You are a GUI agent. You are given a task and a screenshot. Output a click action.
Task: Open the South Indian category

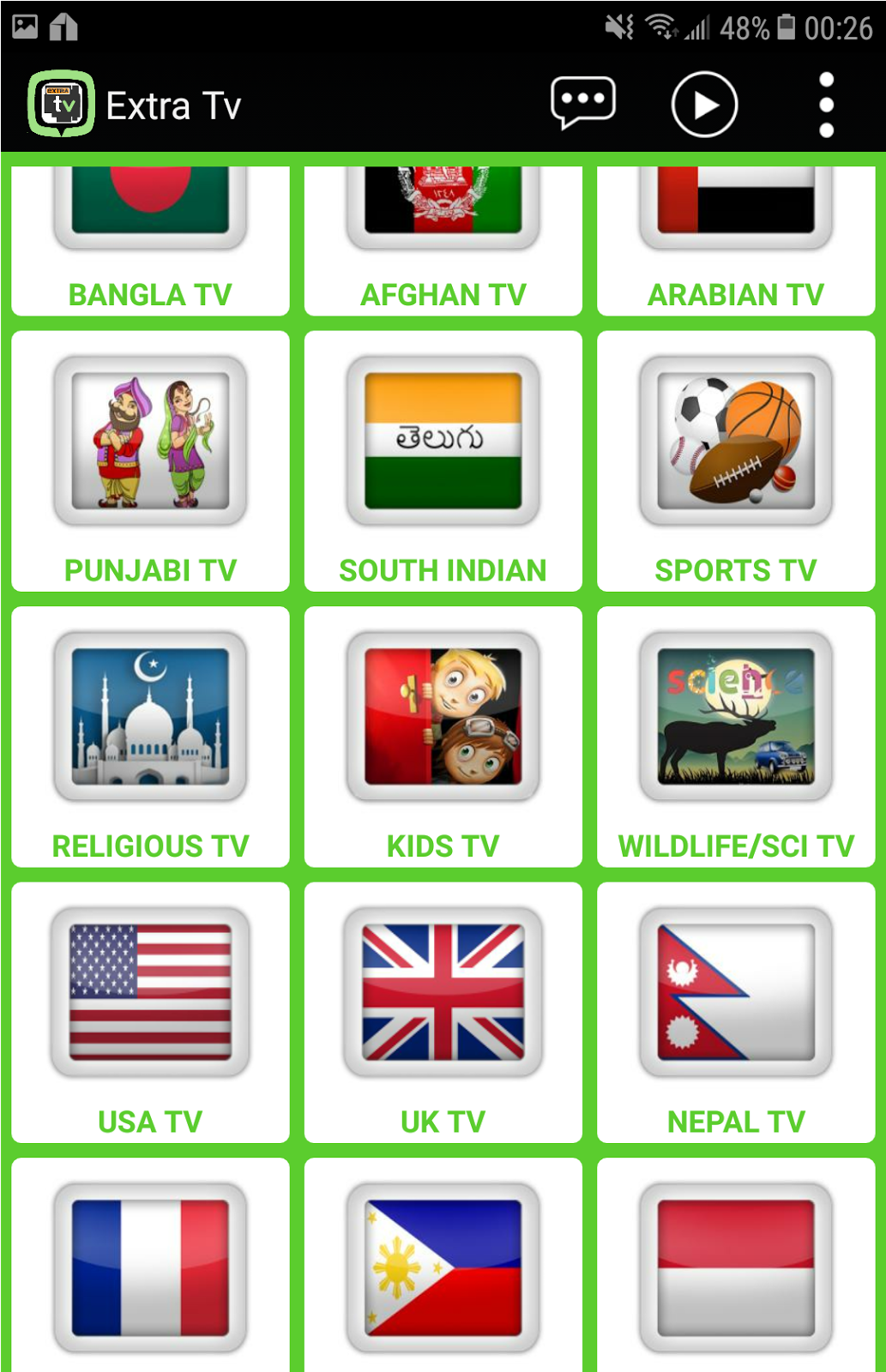[x=443, y=461]
